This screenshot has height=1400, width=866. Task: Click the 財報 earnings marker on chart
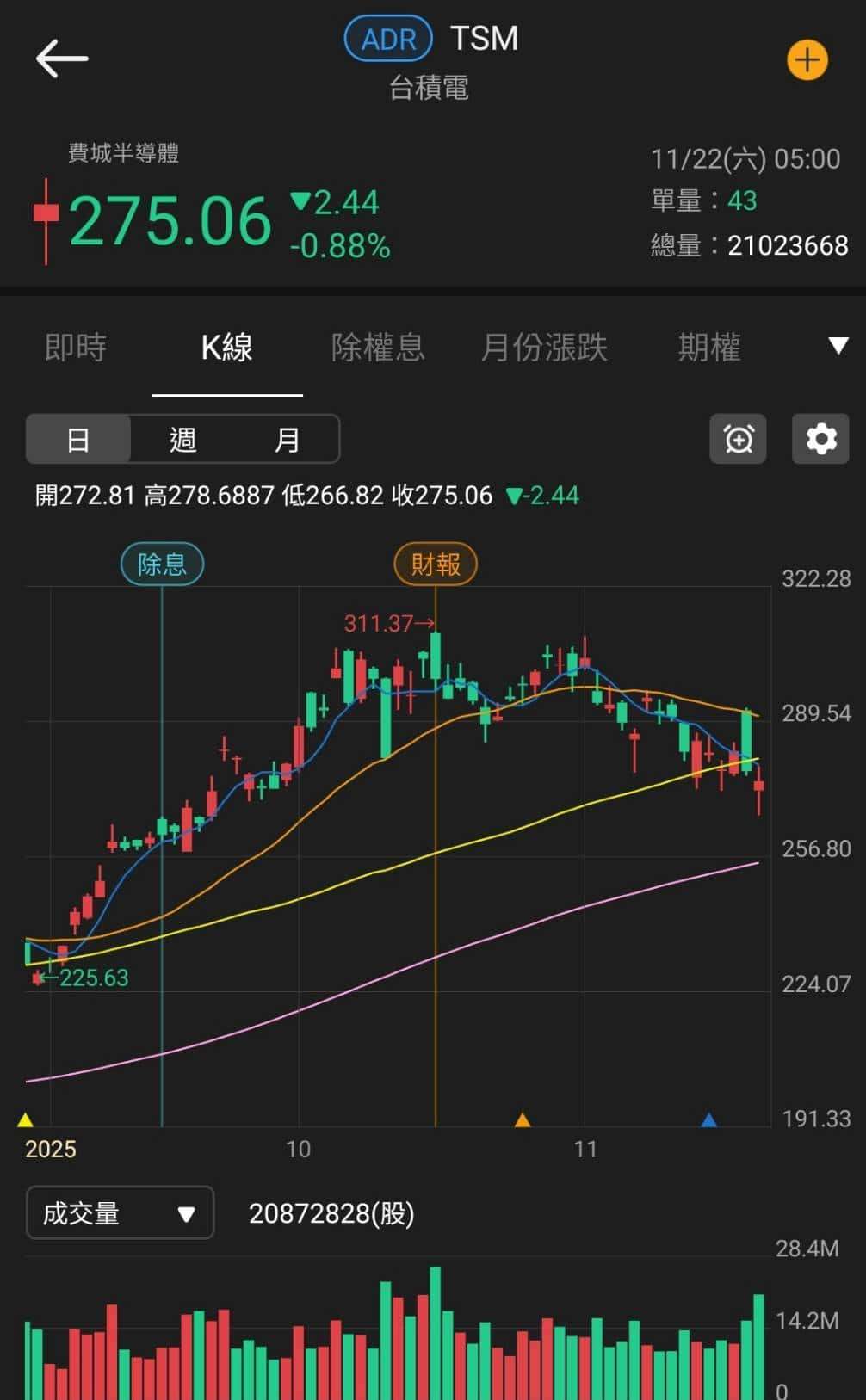[436, 564]
